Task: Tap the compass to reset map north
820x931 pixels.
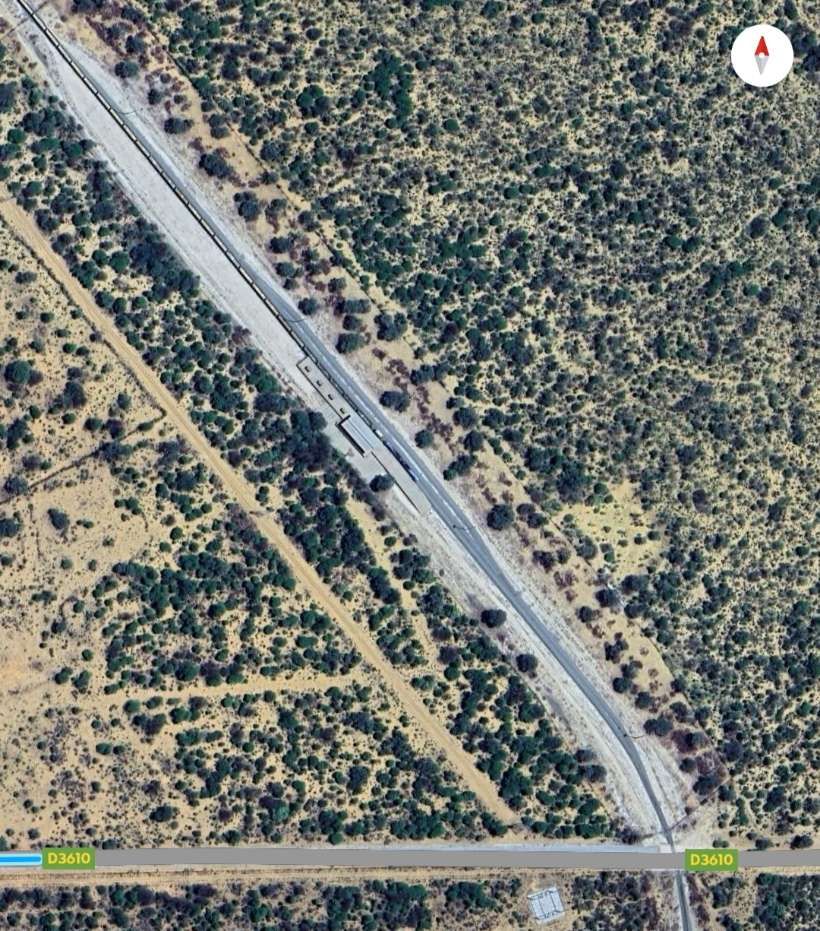Action: pyautogui.click(x=761, y=55)
